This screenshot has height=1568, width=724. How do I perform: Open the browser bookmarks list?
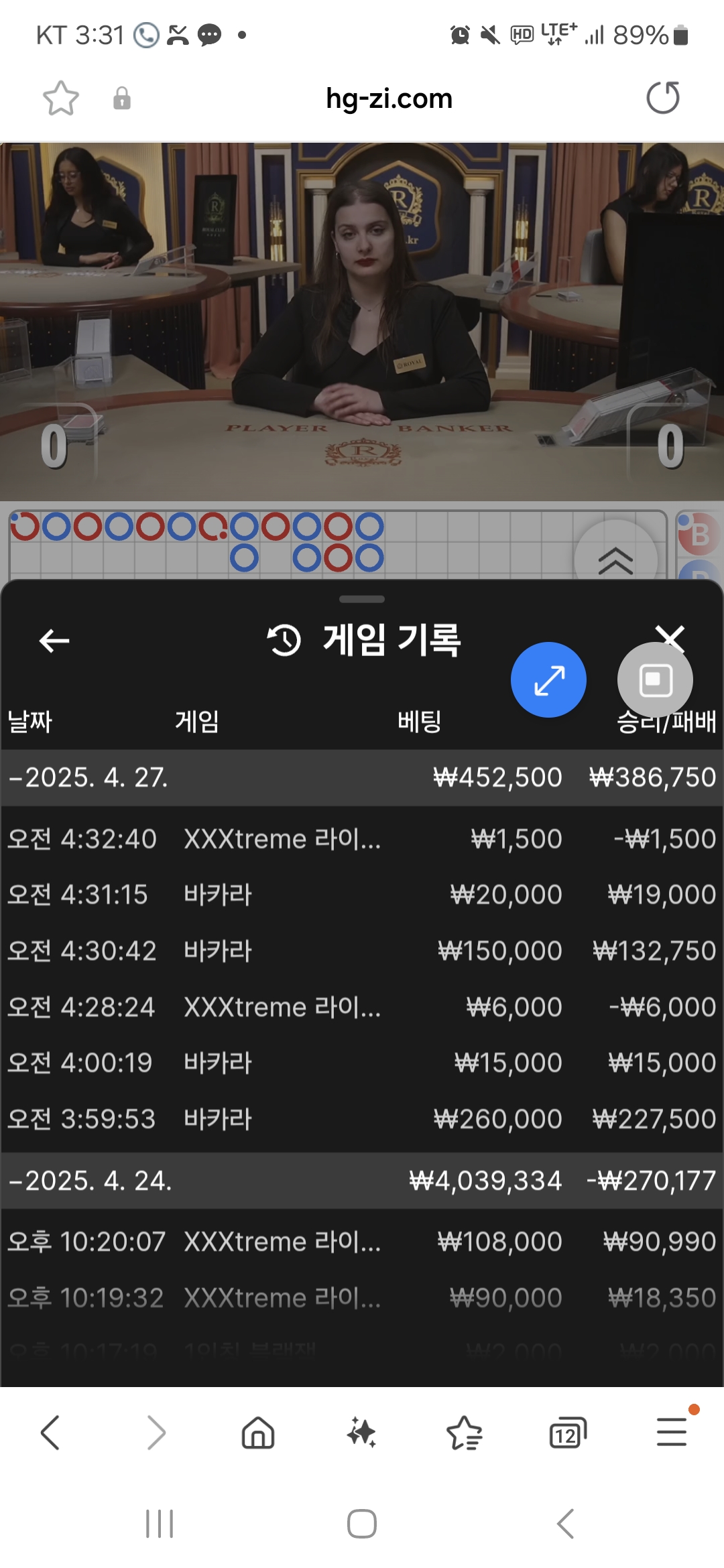(x=464, y=1433)
